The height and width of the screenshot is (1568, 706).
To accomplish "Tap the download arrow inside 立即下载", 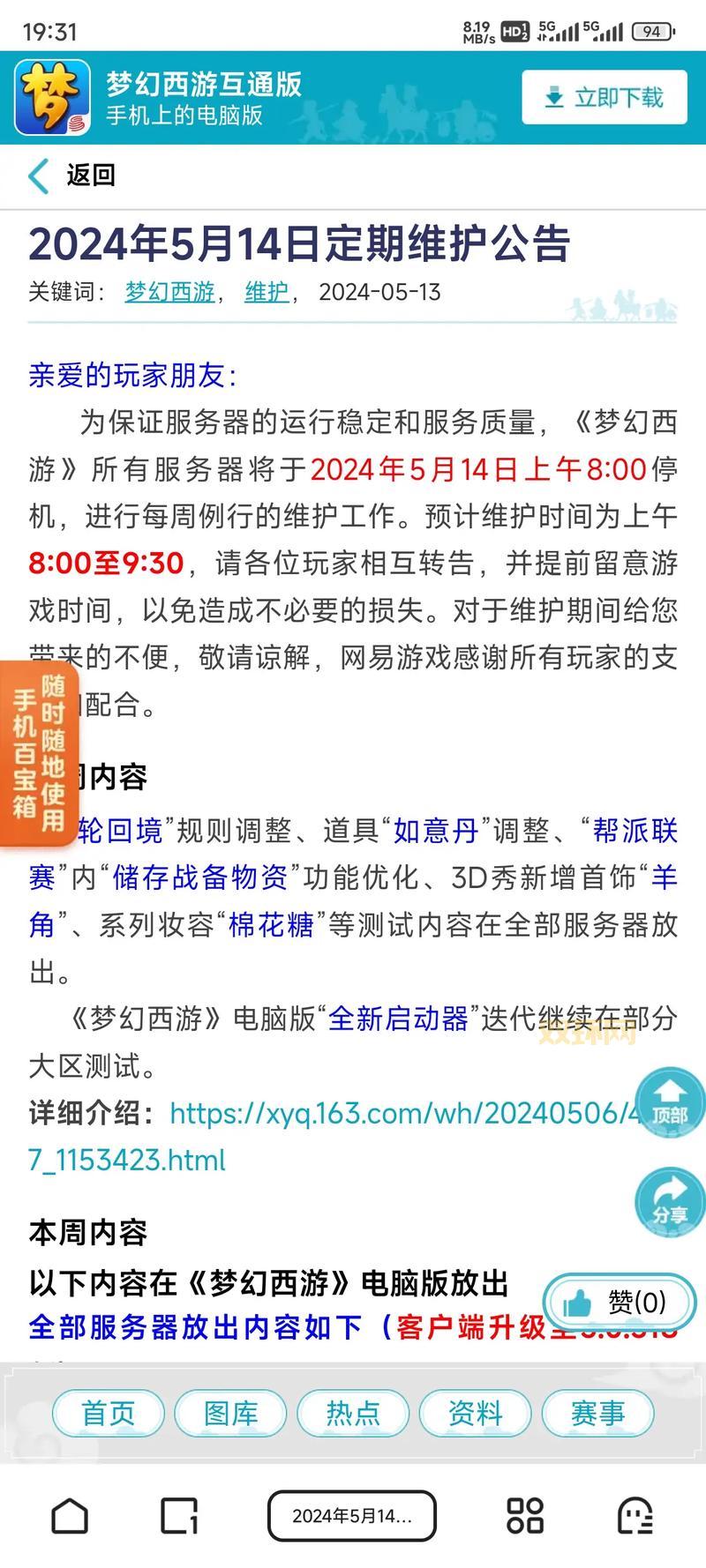I will pyautogui.click(x=555, y=98).
